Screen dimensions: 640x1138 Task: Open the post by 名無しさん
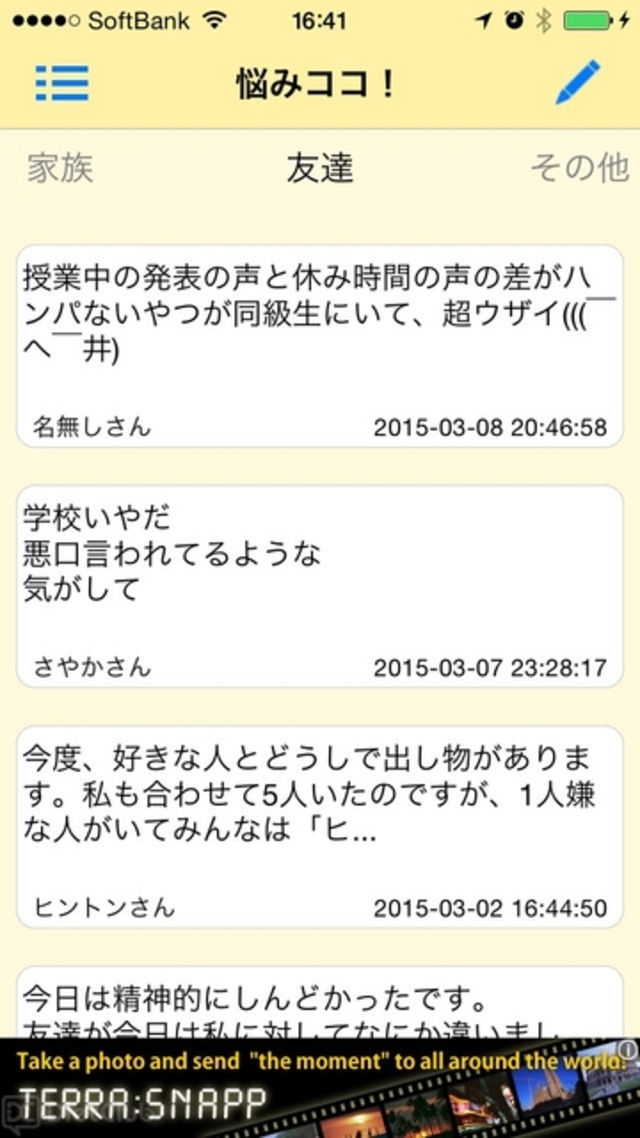pyautogui.click(x=320, y=345)
